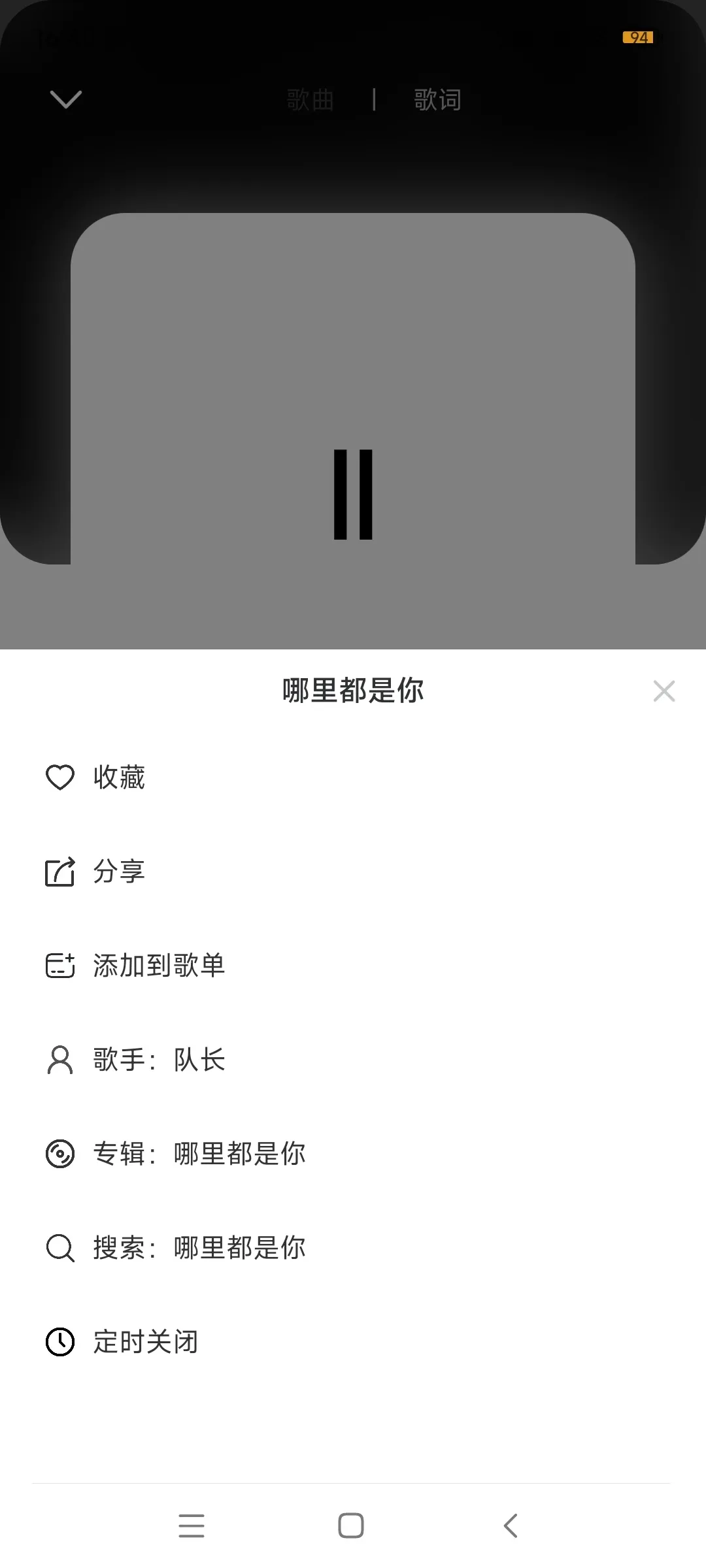Tap the clock icon beside 定时关闭

pos(60,1342)
